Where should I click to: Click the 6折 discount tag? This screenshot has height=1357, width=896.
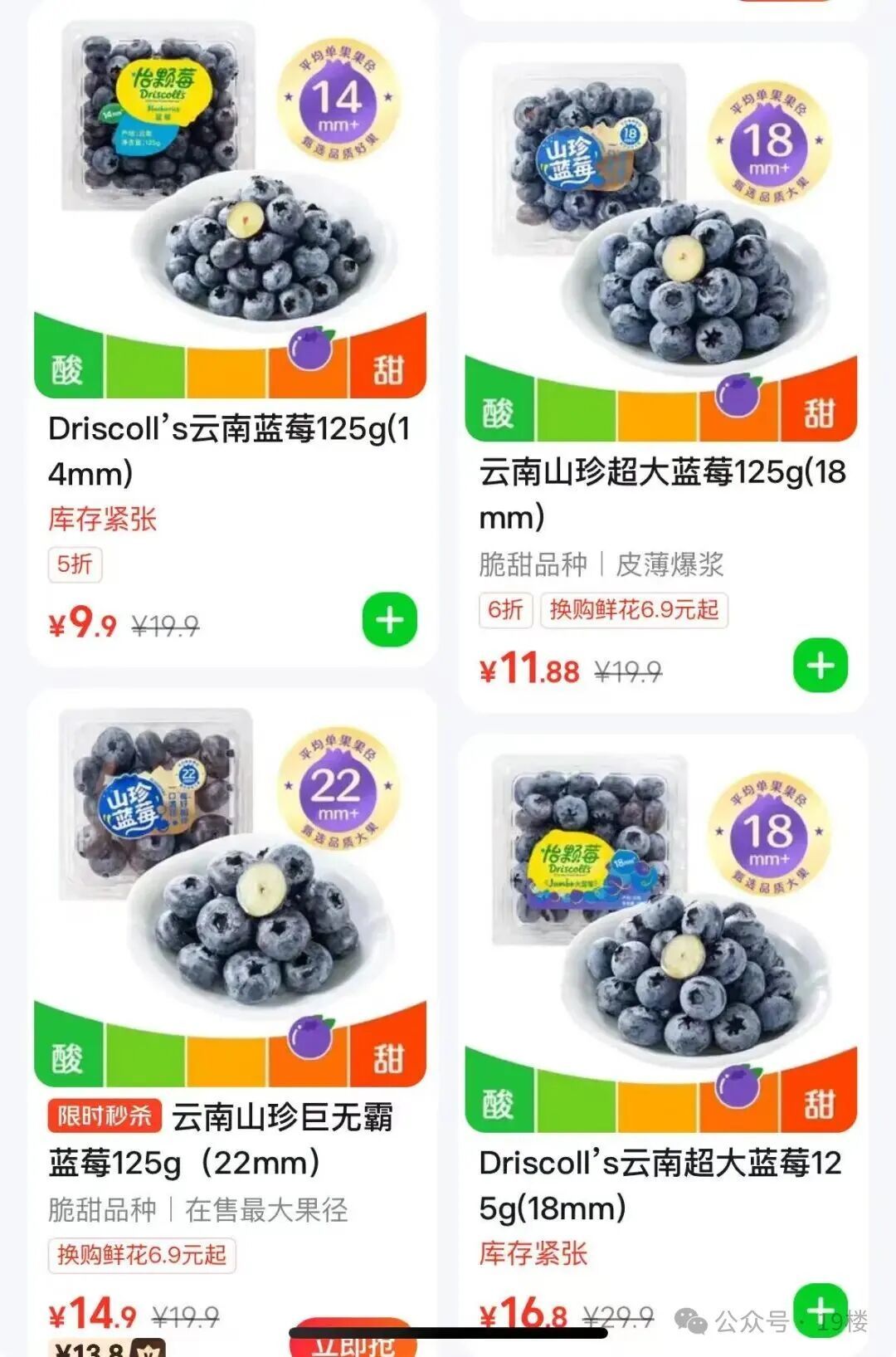coord(505,610)
